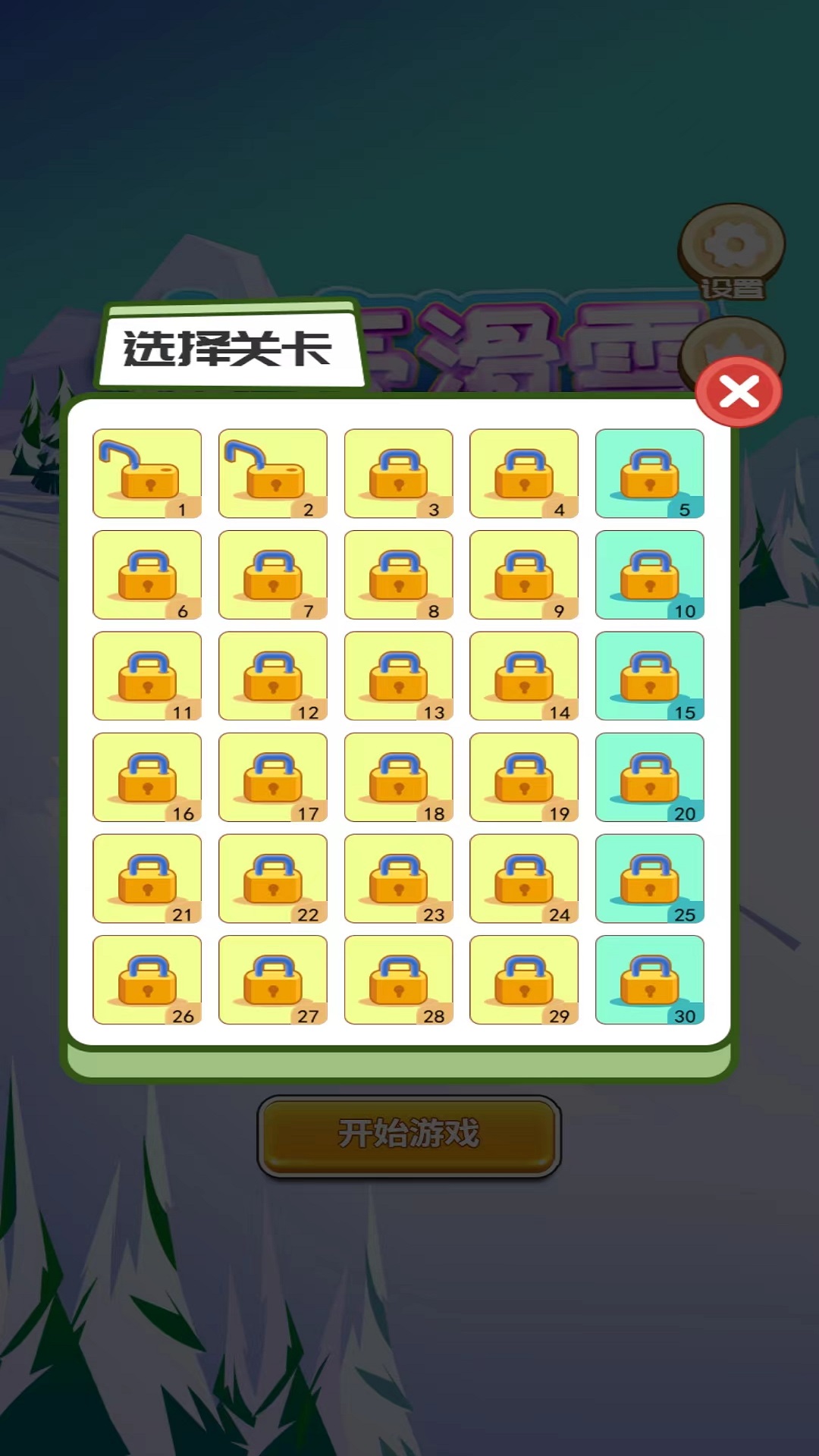Tap the level 22 tile
Image resolution: width=819 pixels, height=1456 pixels.
273,879
